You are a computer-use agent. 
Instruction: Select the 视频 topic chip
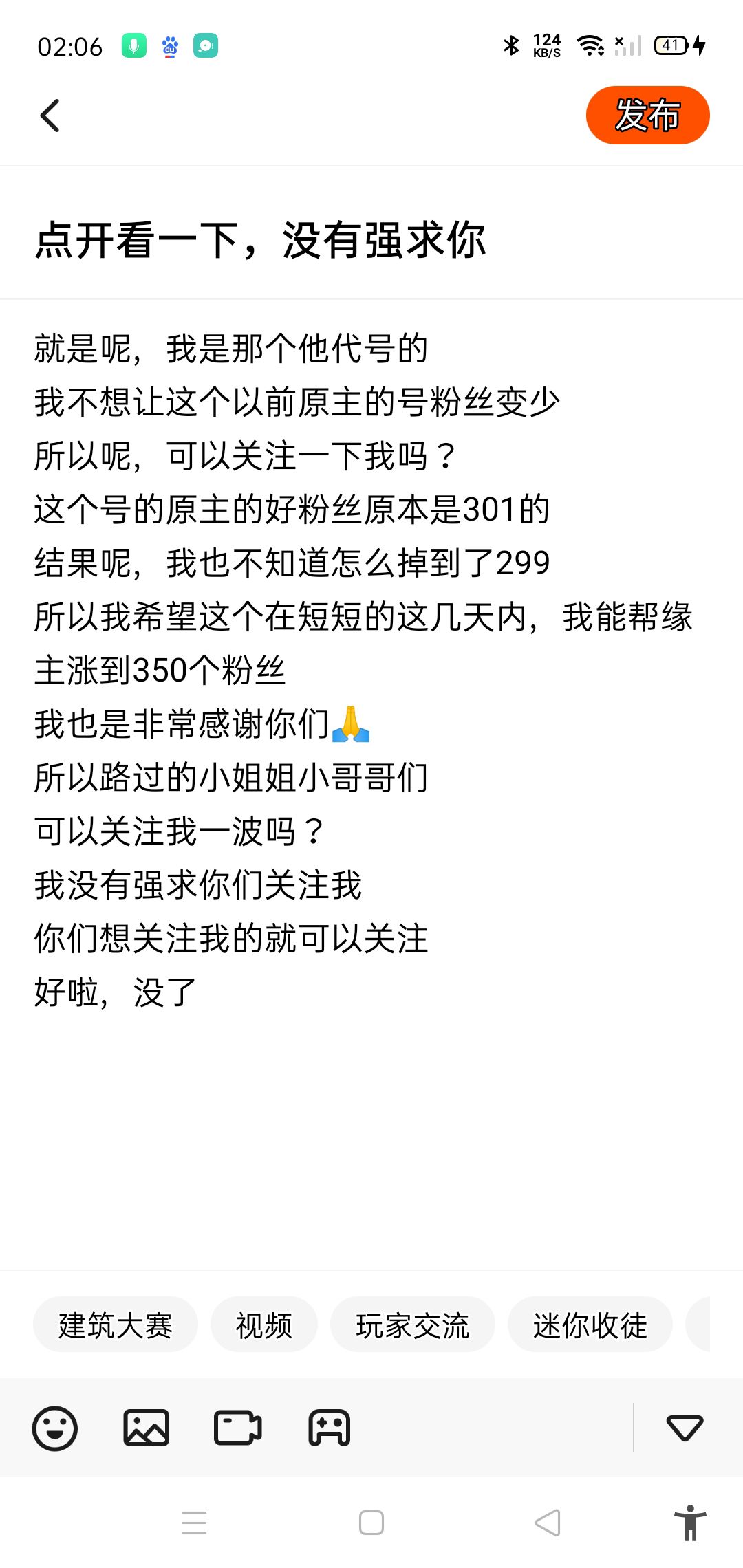point(264,1325)
